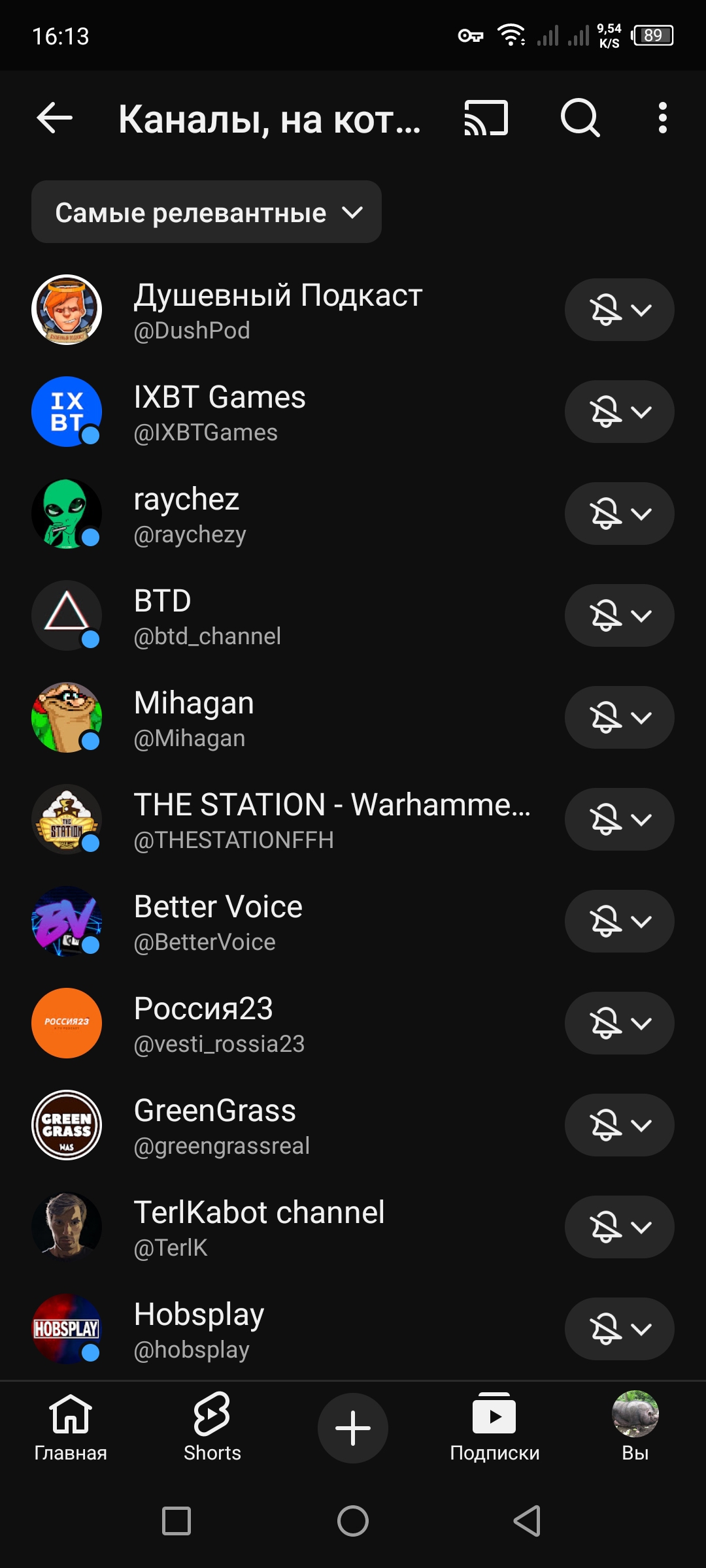706x1568 pixels.
Task: Change notification settings for Better Voice
Action: click(x=619, y=921)
